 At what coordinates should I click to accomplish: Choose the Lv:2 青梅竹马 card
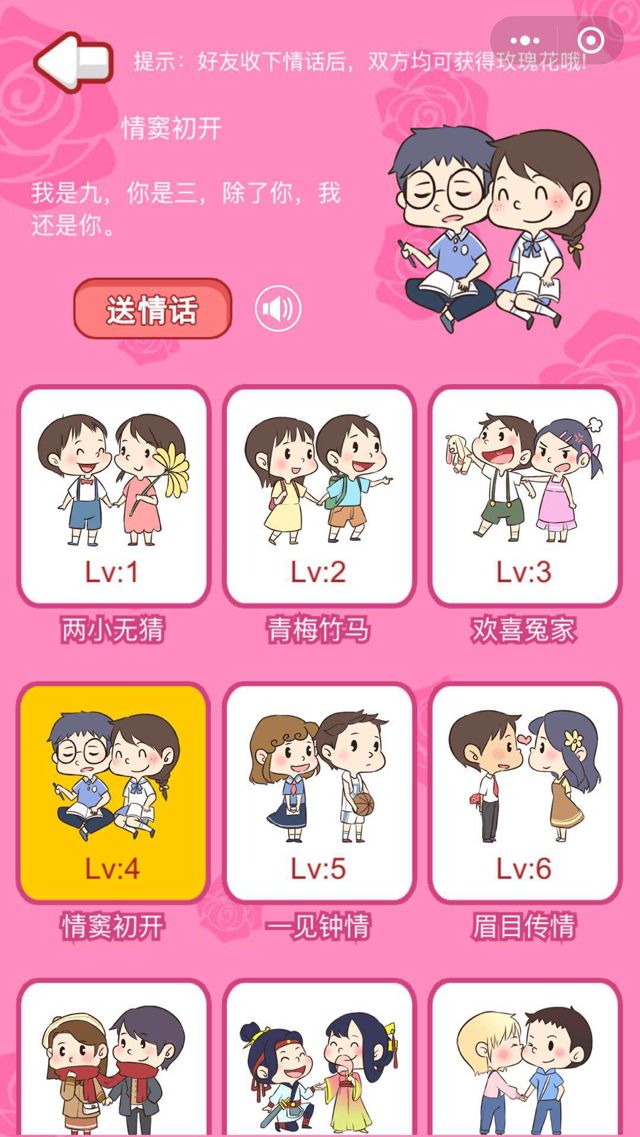pyautogui.click(x=319, y=496)
